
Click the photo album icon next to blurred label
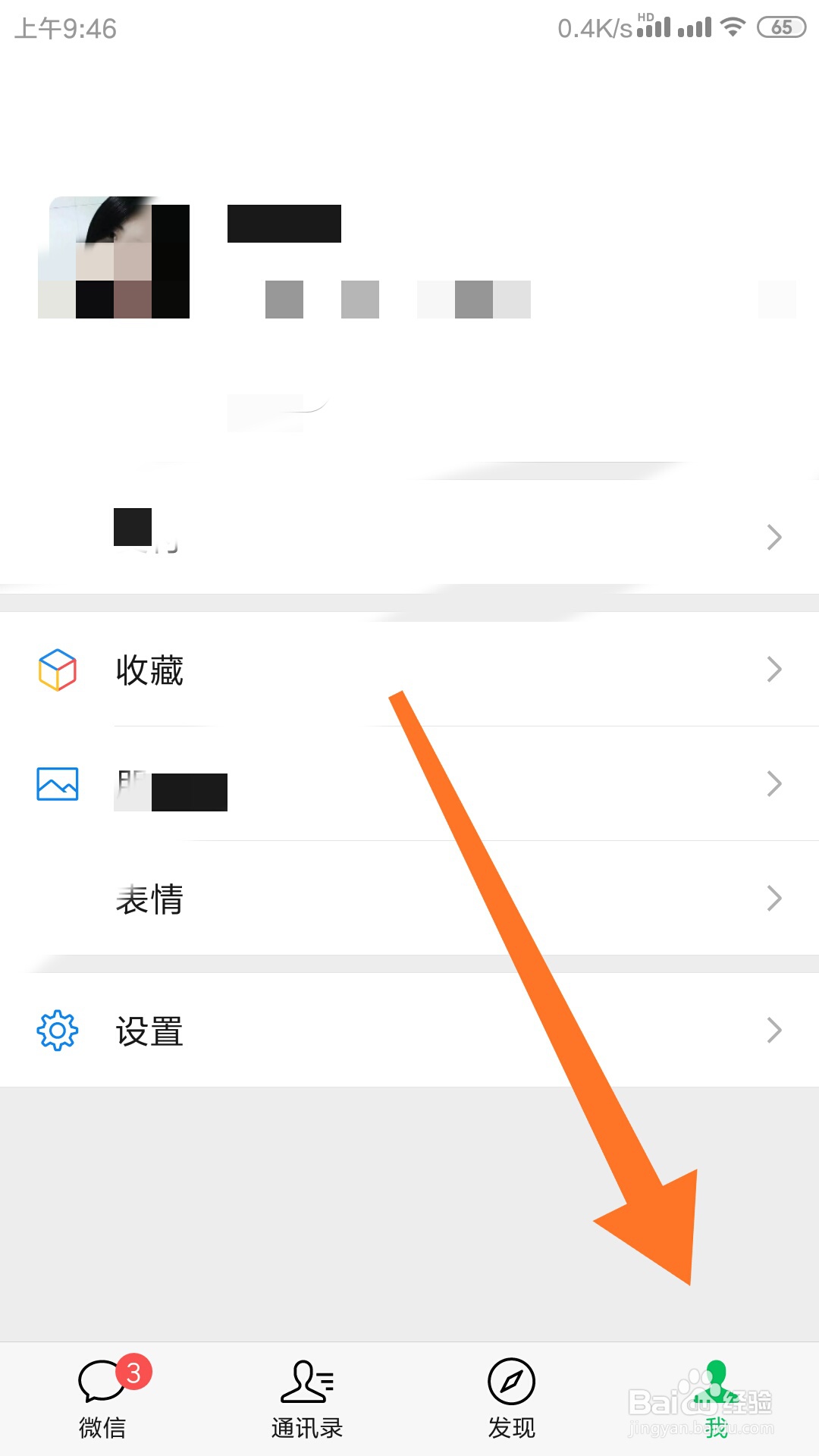(x=56, y=784)
